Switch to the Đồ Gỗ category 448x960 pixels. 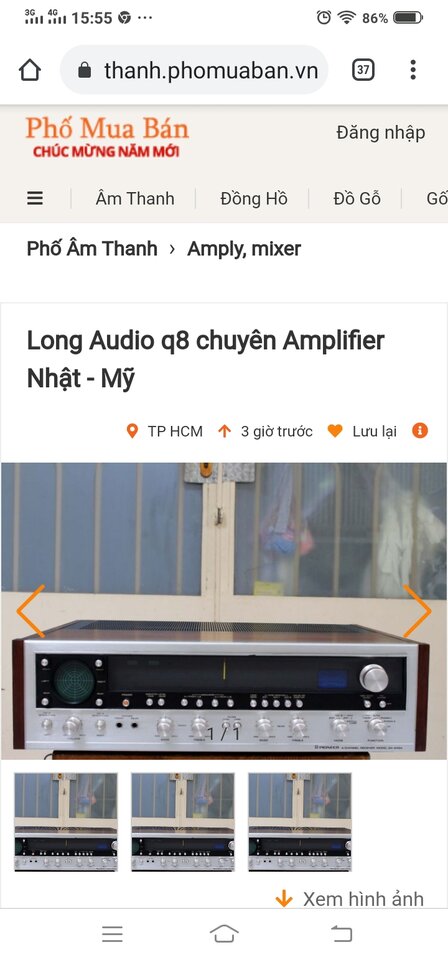pos(357,199)
